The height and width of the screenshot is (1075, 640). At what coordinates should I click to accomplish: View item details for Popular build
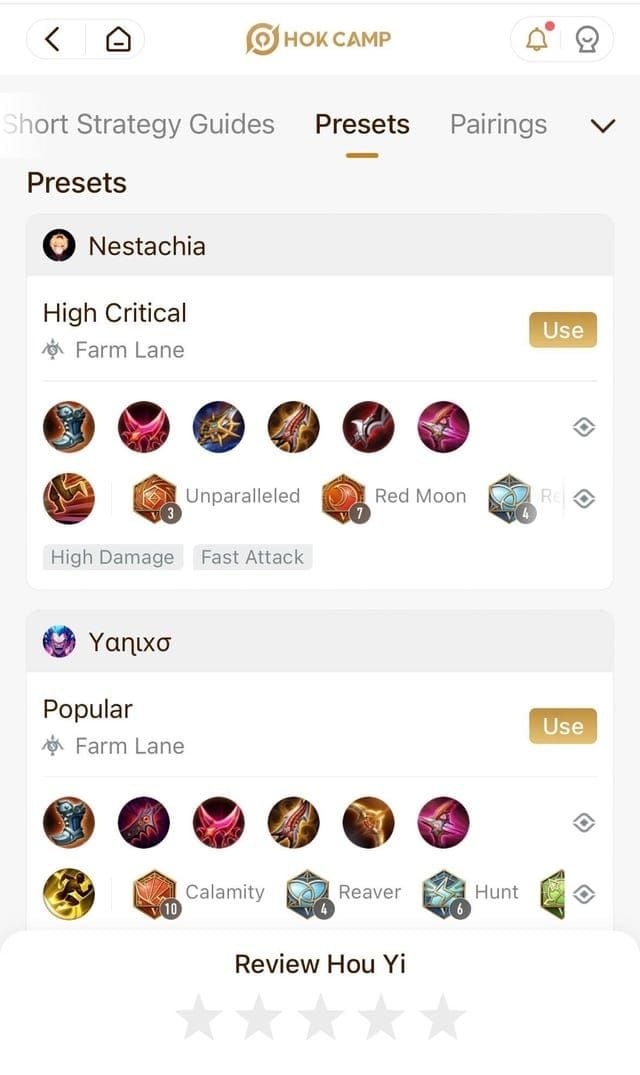pyautogui.click(x=584, y=822)
